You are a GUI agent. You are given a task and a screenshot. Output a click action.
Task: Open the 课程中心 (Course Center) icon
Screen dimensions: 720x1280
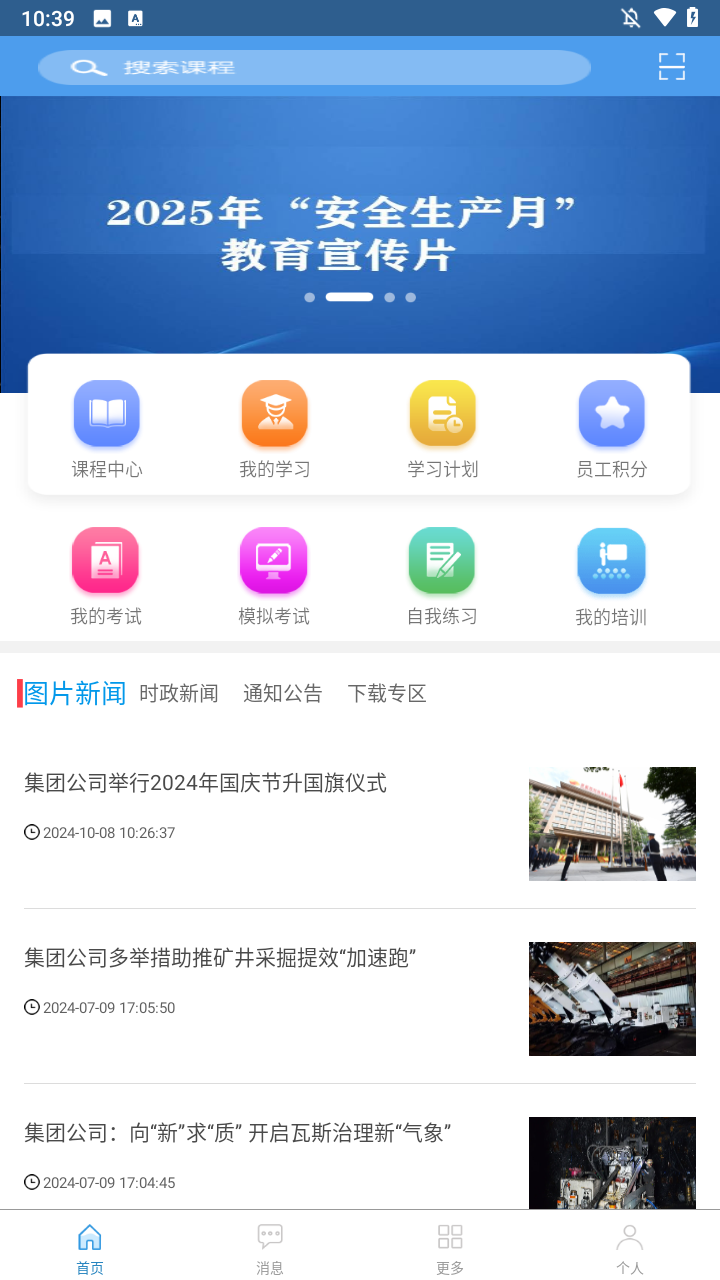click(x=107, y=428)
